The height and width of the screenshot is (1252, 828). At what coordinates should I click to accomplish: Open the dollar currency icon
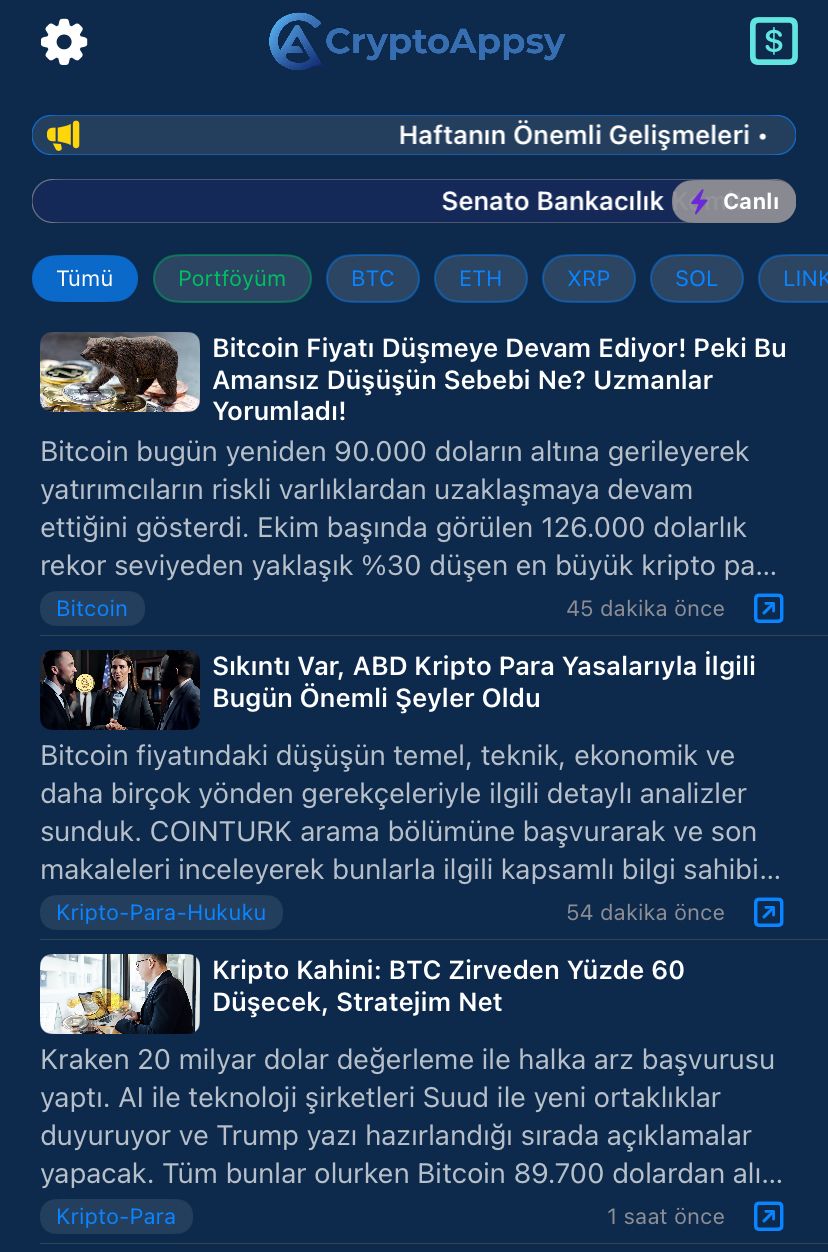point(773,41)
